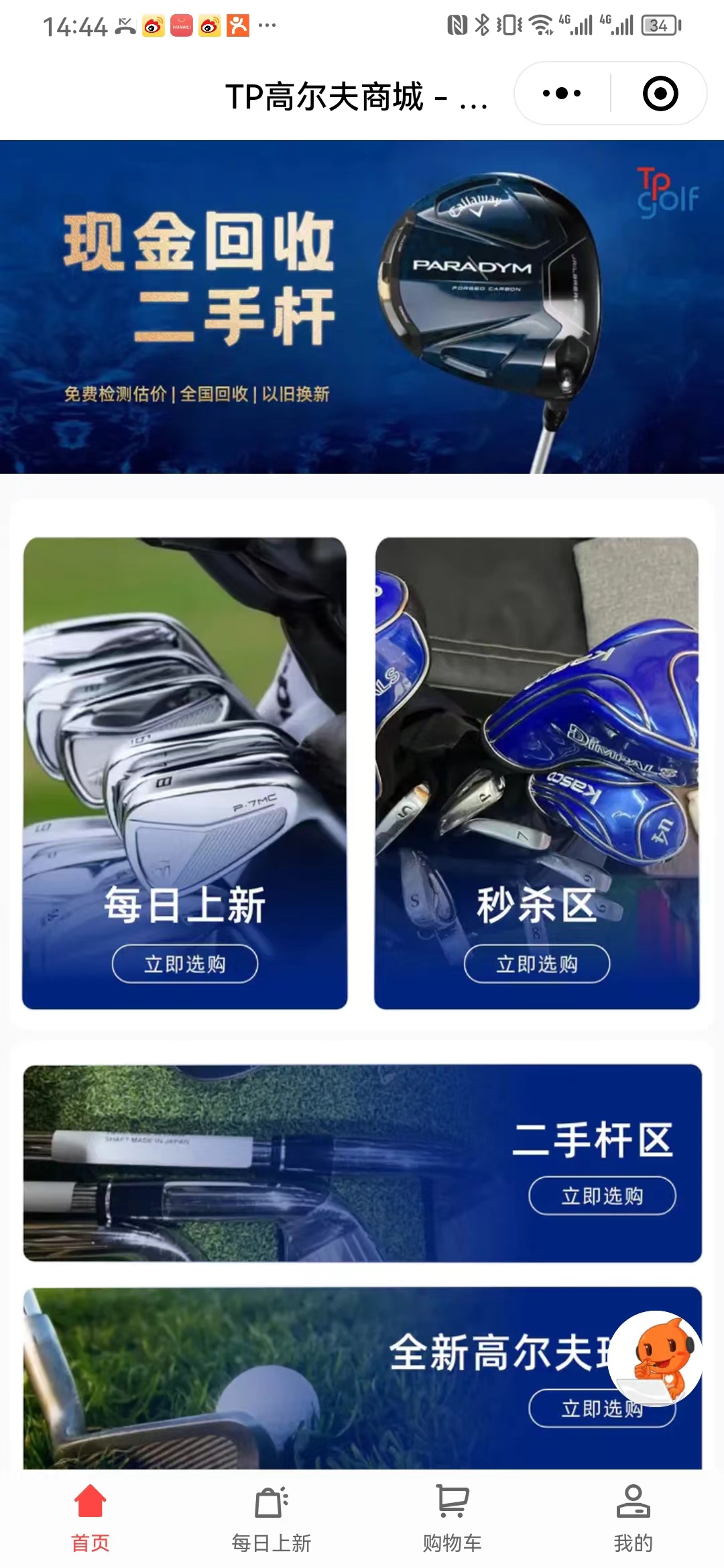The image size is (724, 1568).
Task: Open the customer service mascot chat
Action: (656, 1358)
